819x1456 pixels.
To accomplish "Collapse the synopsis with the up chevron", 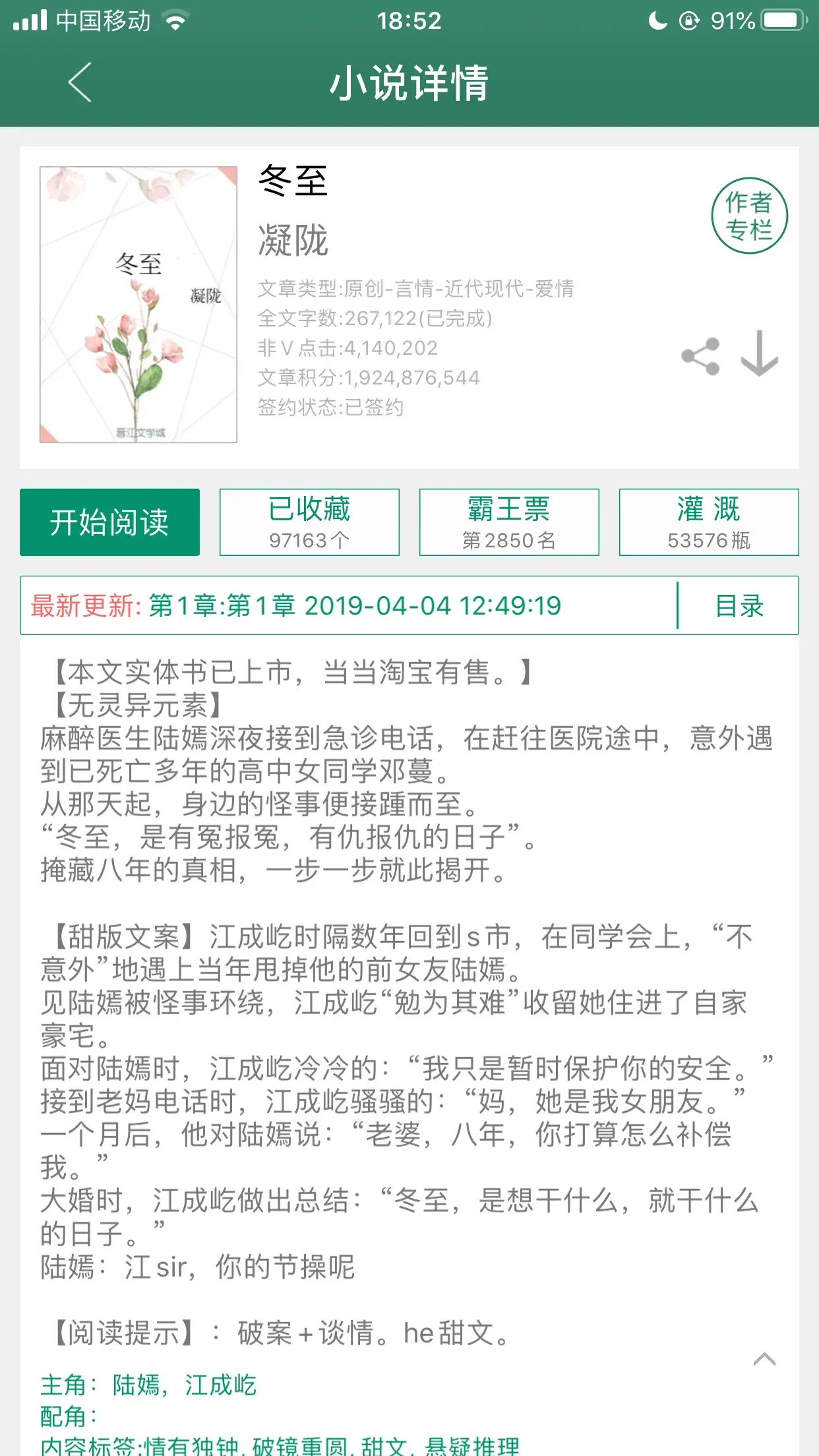I will [764, 1360].
